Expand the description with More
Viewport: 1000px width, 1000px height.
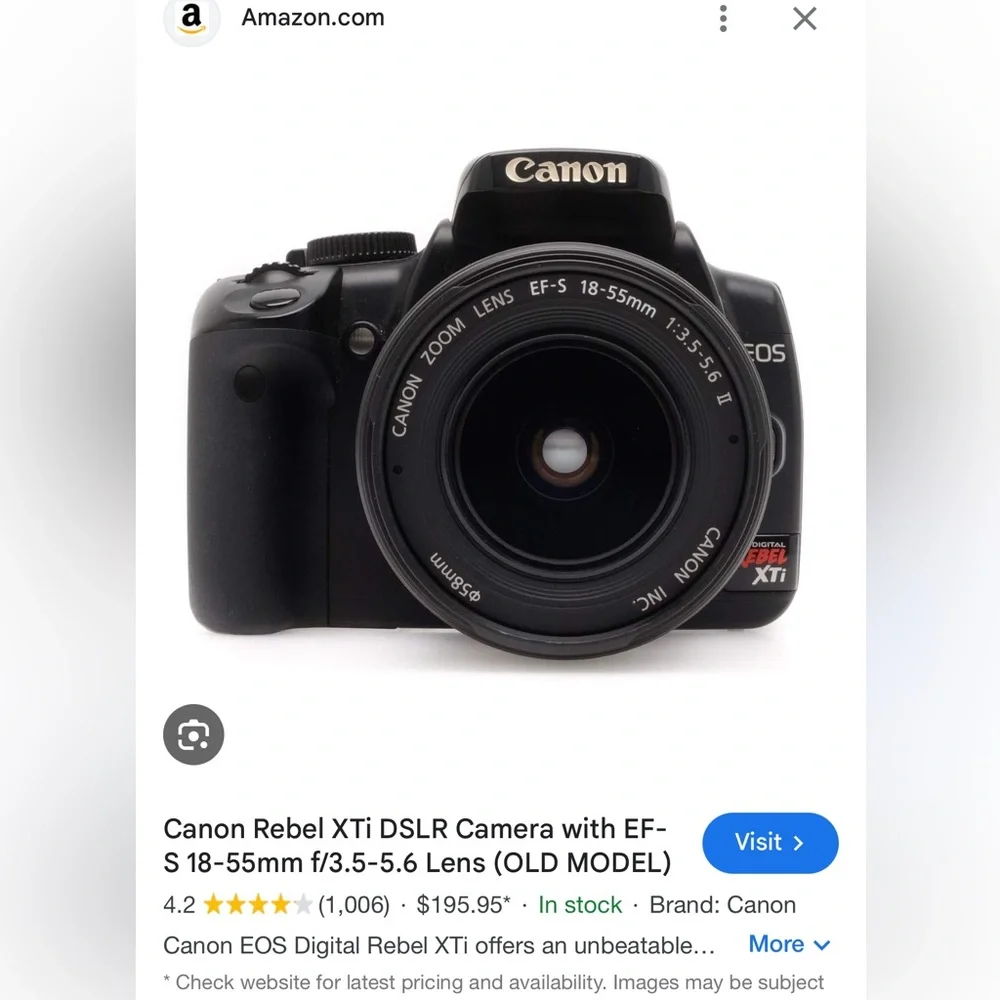coord(790,944)
